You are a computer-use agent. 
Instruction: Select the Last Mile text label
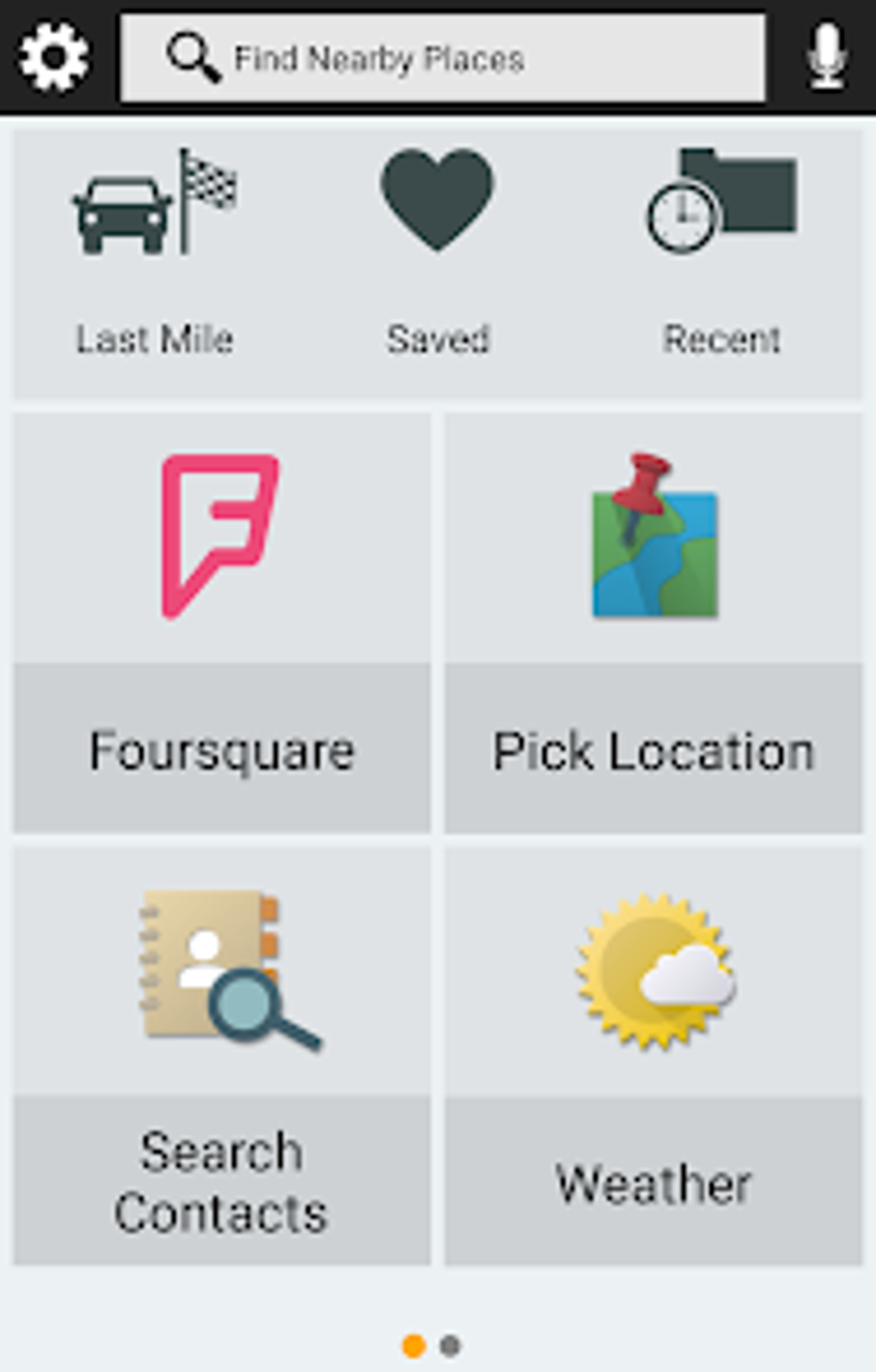click(x=154, y=340)
